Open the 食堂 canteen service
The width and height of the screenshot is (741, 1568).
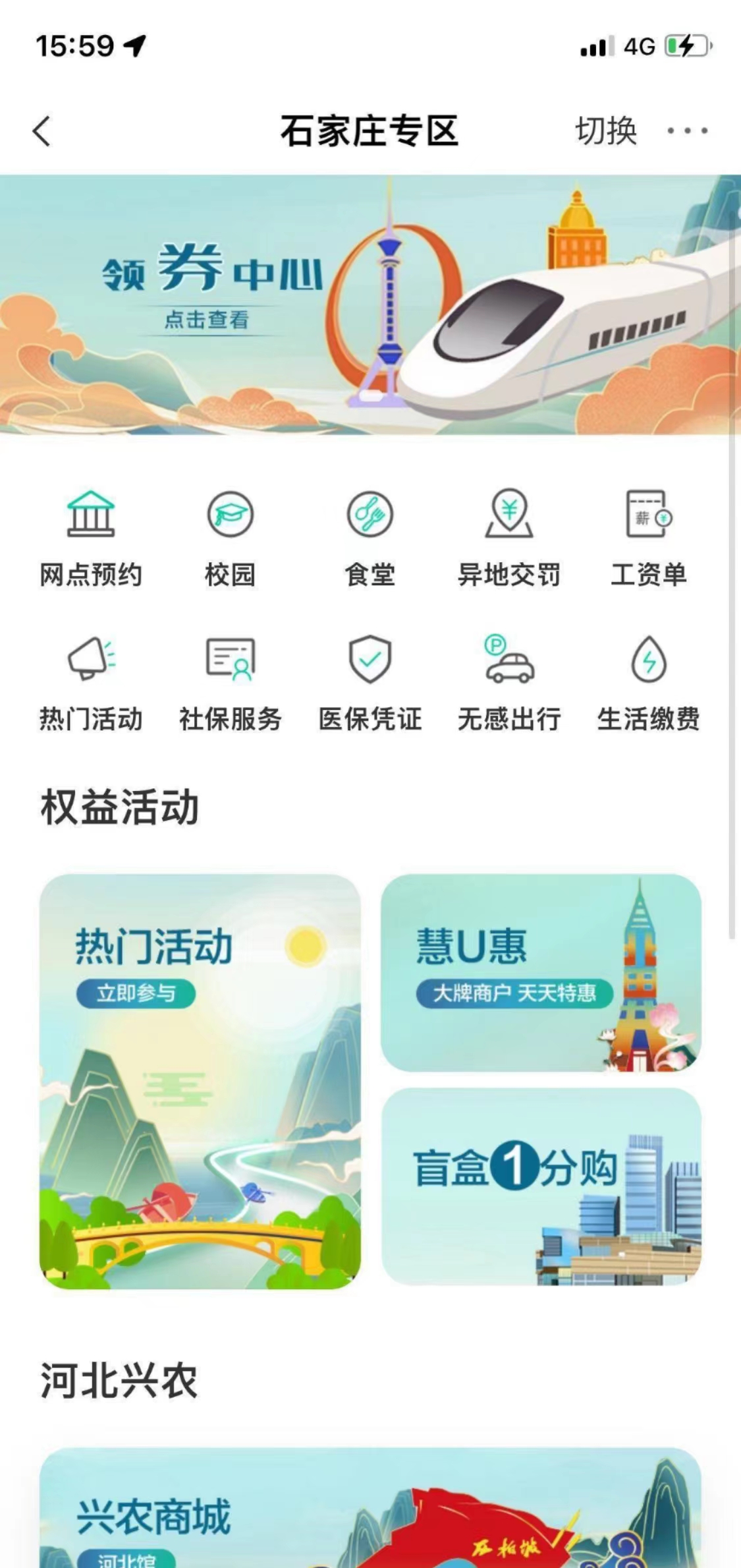pyautogui.click(x=370, y=538)
